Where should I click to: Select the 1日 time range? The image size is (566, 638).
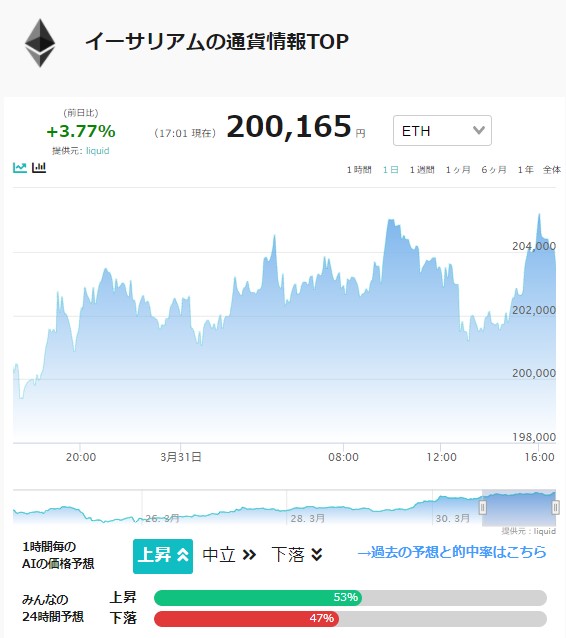[390, 170]
